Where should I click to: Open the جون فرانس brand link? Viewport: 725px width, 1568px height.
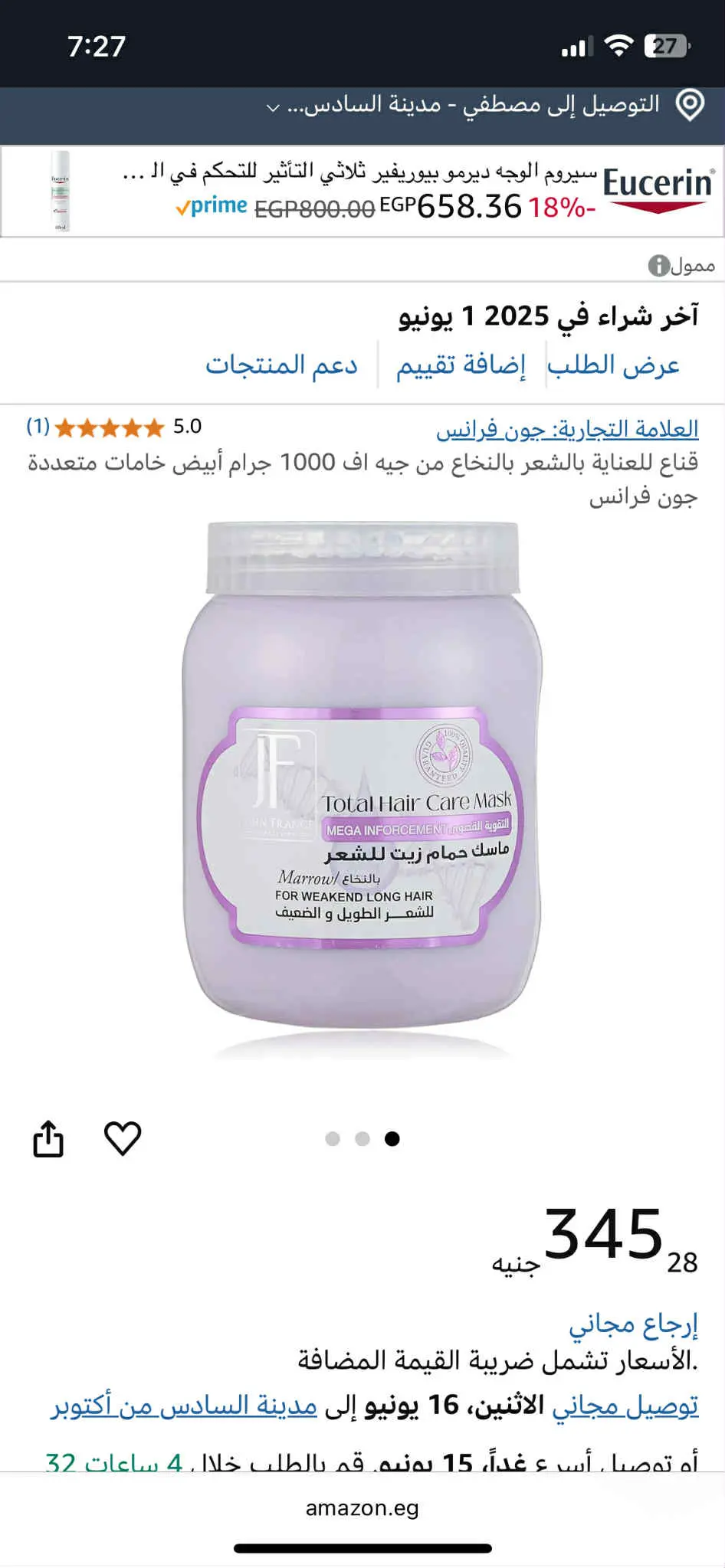click(x=567, y=429)
